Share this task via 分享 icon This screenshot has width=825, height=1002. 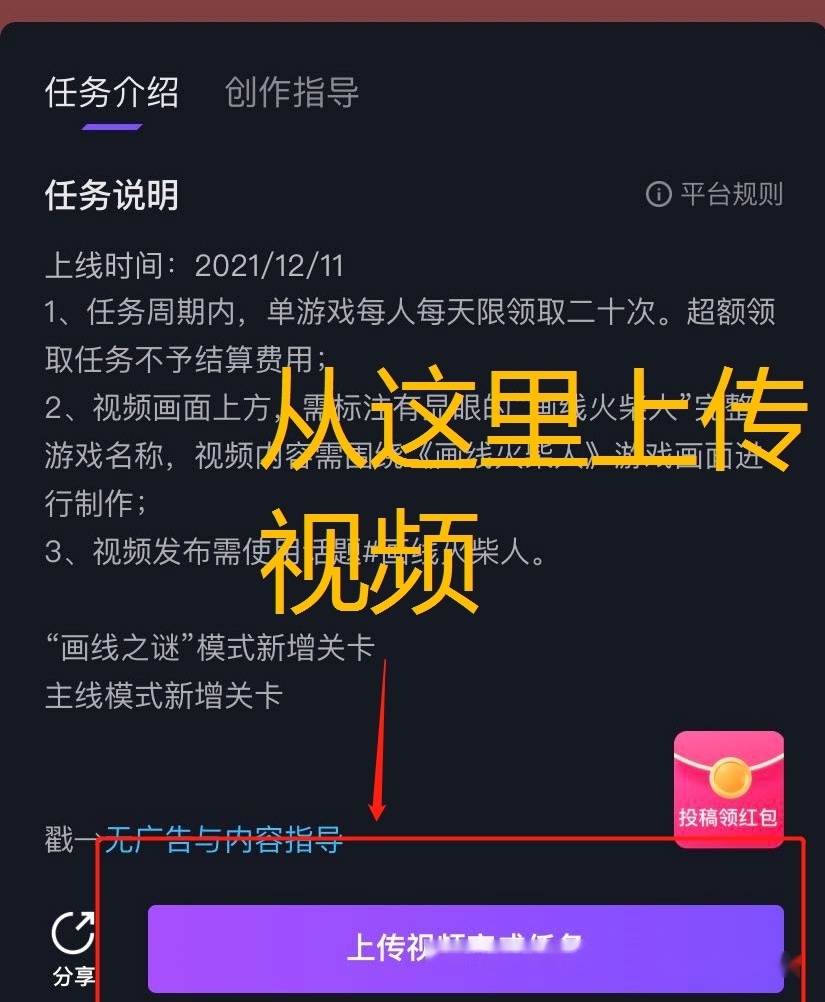click(74, 948)
